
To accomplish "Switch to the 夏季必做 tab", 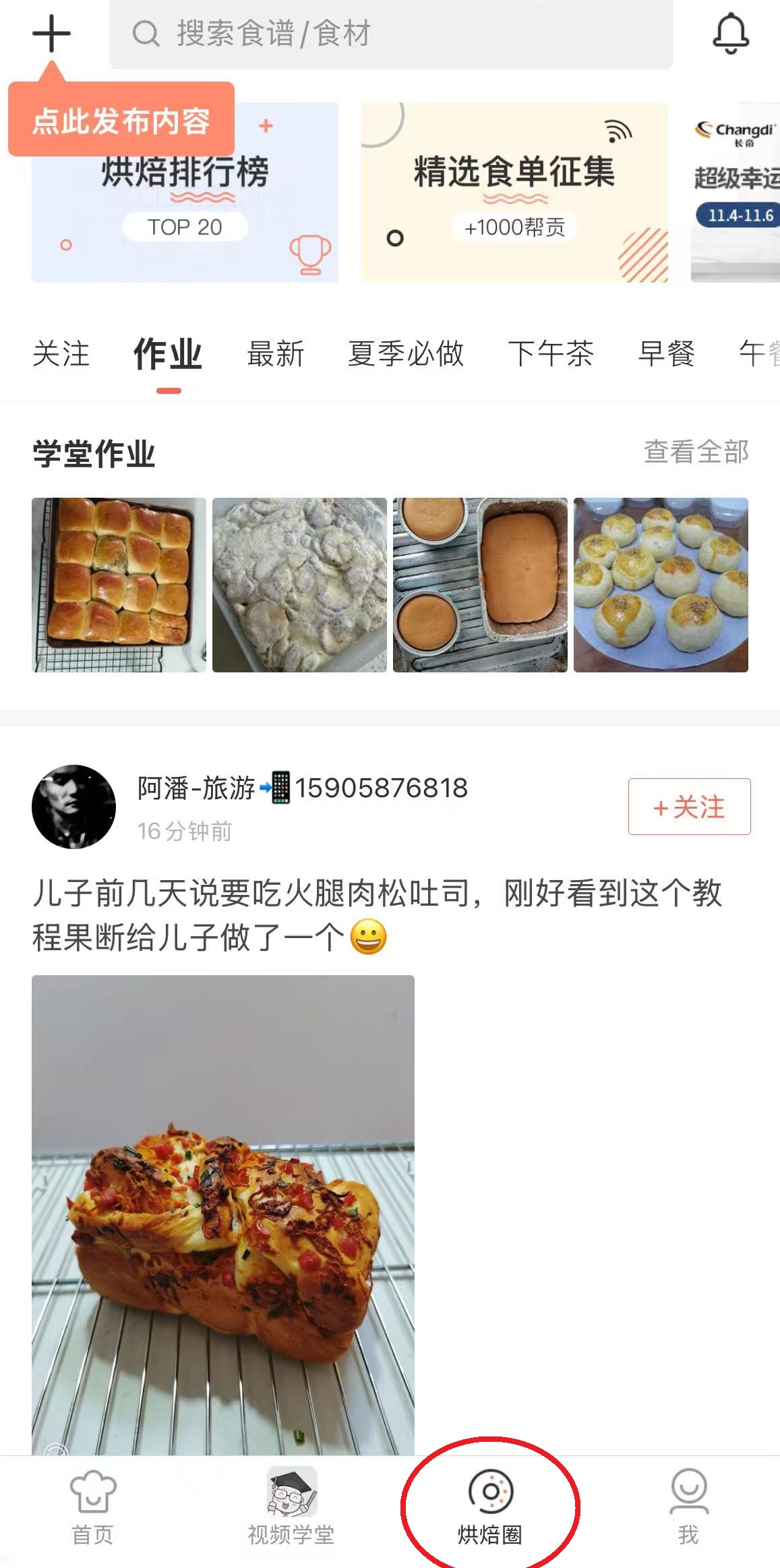I will pos(406,354).
